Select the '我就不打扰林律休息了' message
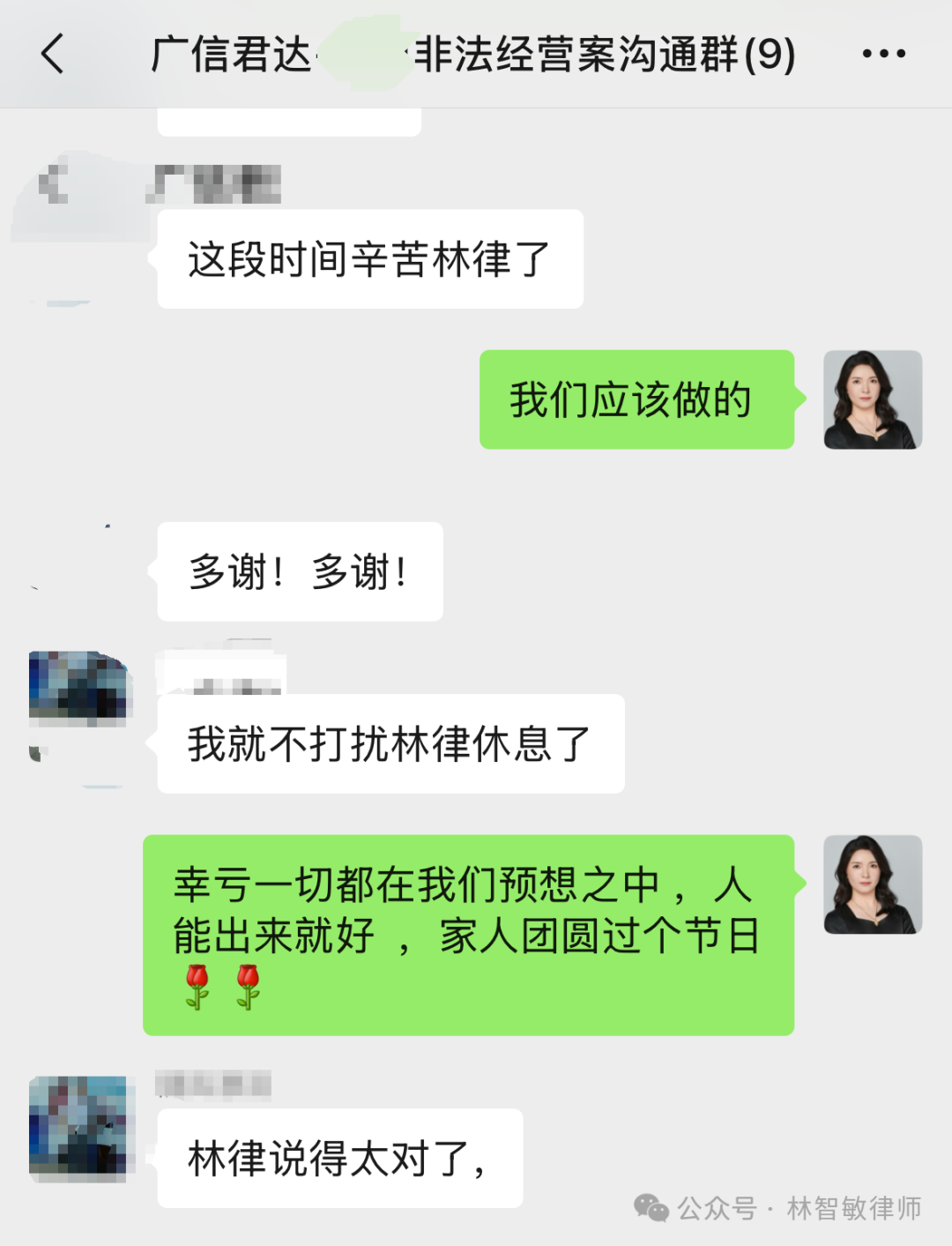This screenshot has height=1246, width=952. coord(390,743)
